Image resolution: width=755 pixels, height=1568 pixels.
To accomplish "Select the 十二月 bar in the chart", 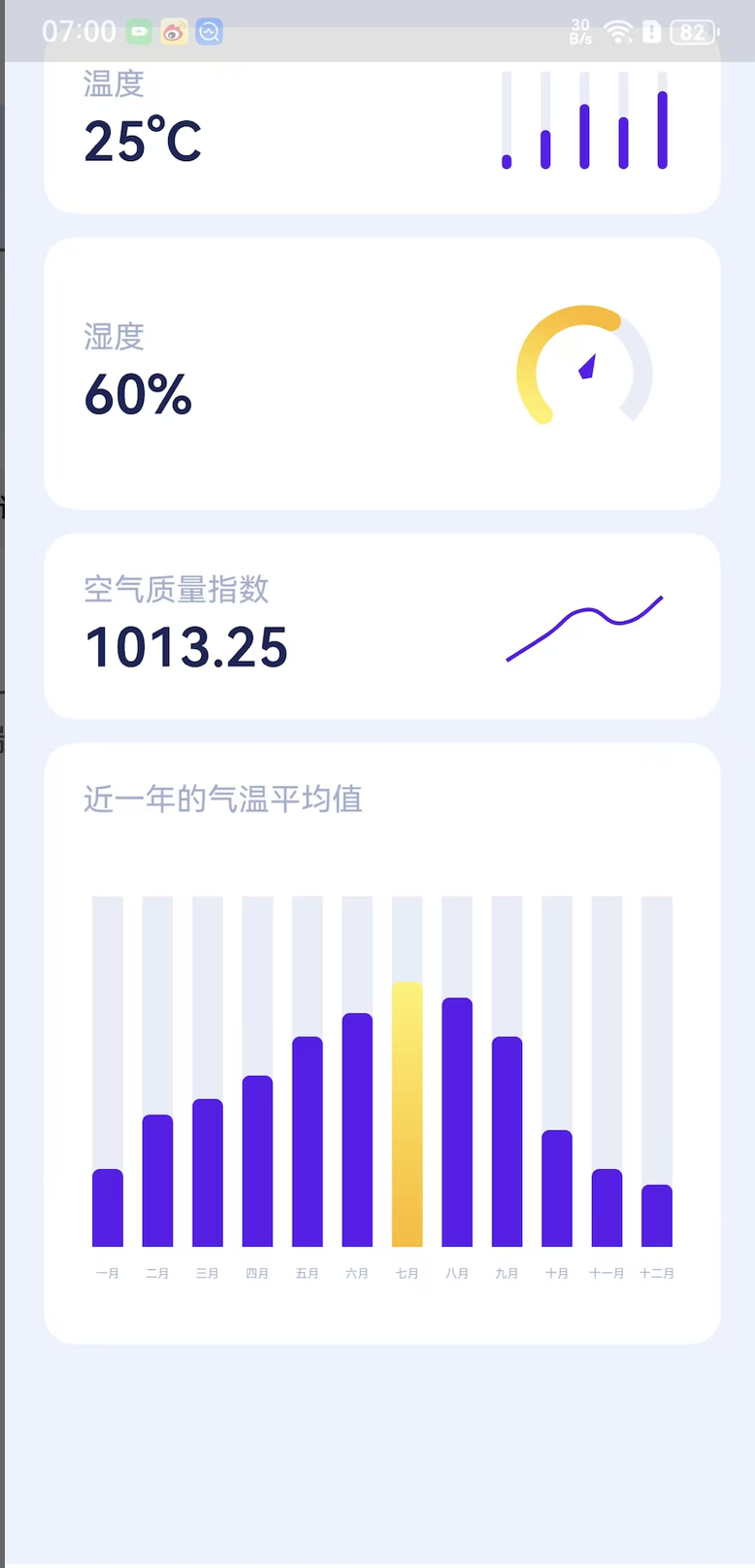I will (657, 1215).
